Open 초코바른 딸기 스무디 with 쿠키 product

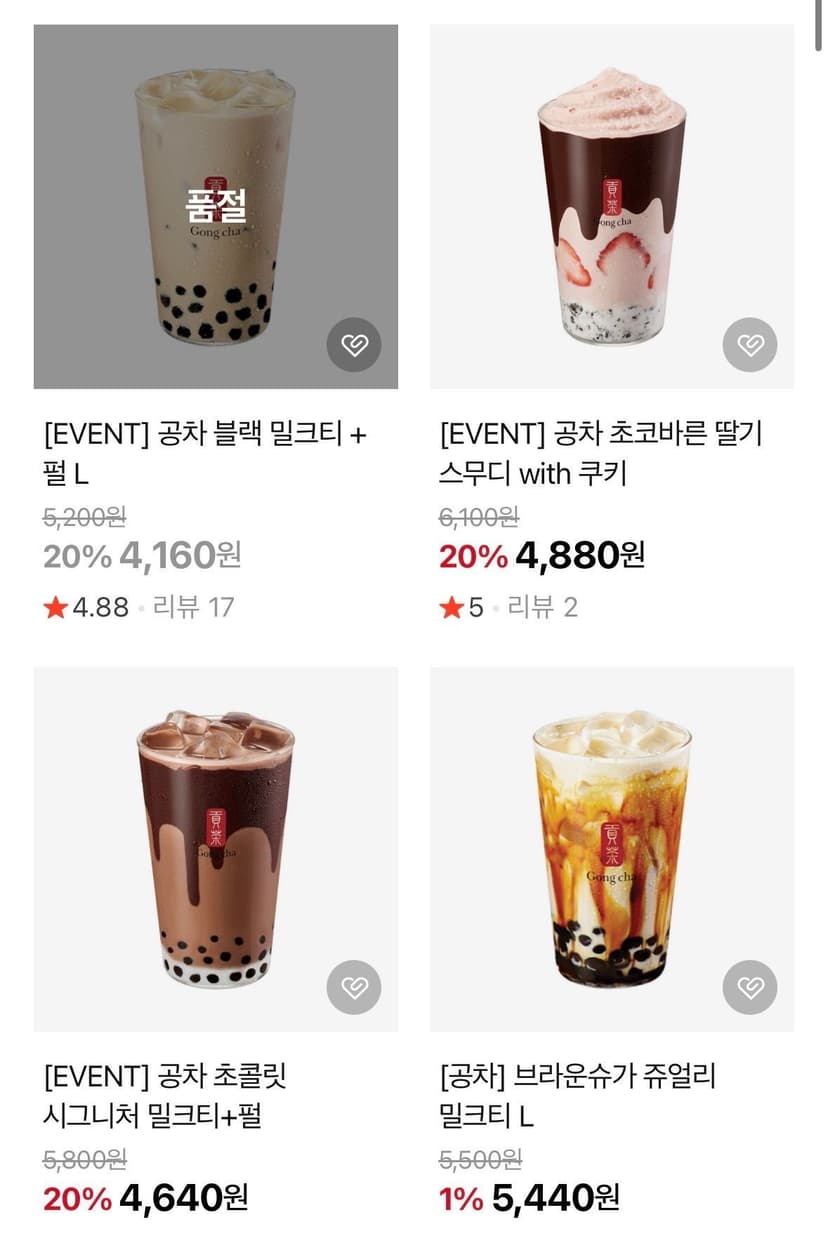point(612,206)
